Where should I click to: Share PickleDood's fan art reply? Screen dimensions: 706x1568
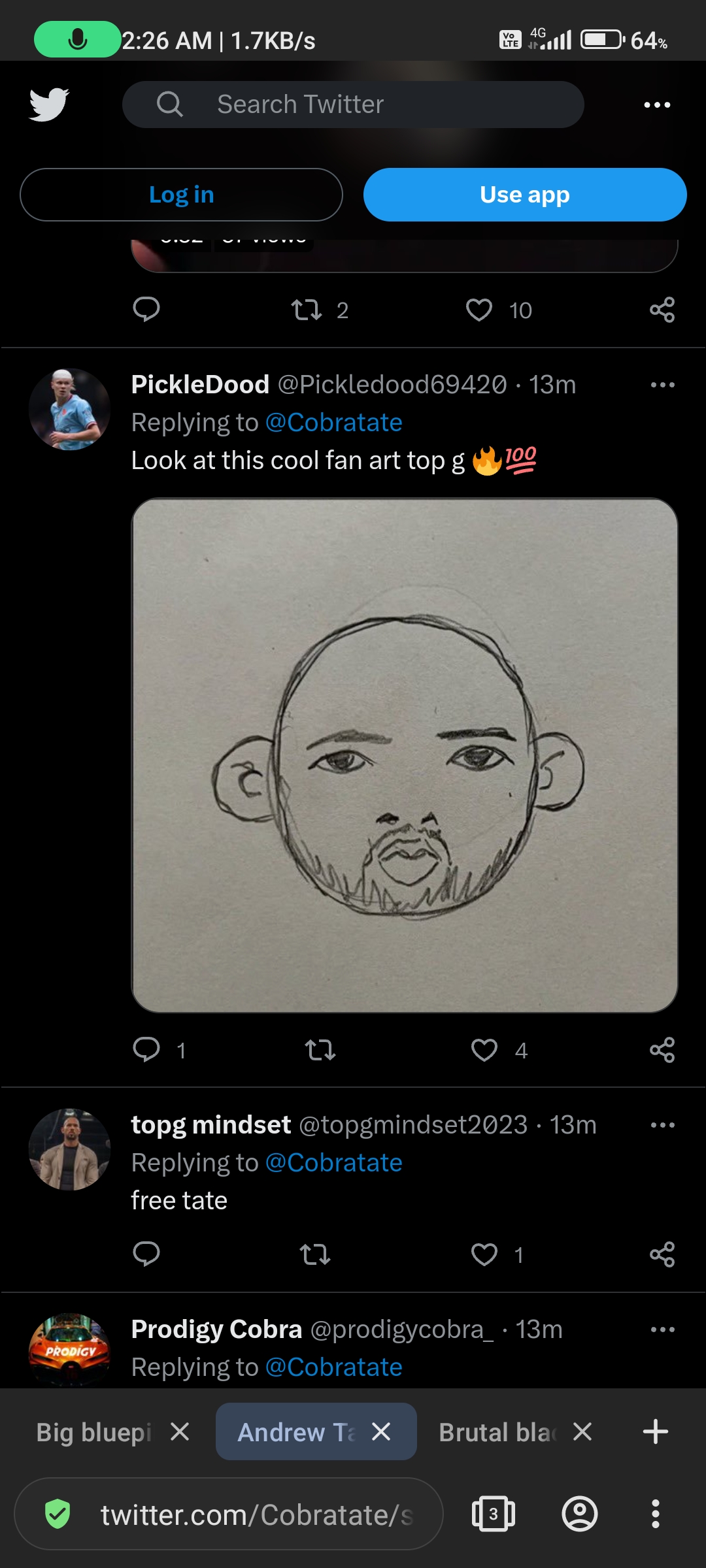tap(662, 1050)
